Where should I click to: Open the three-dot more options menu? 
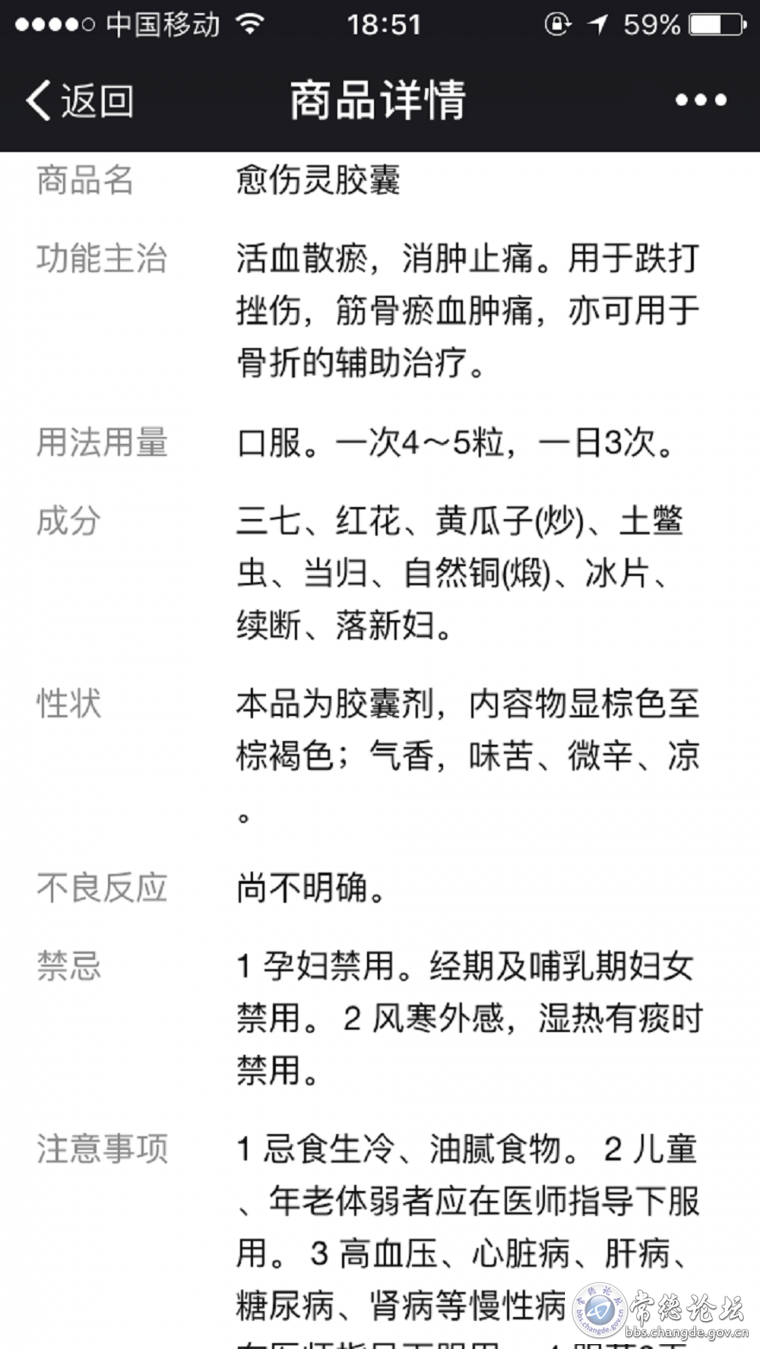[700, 100]
